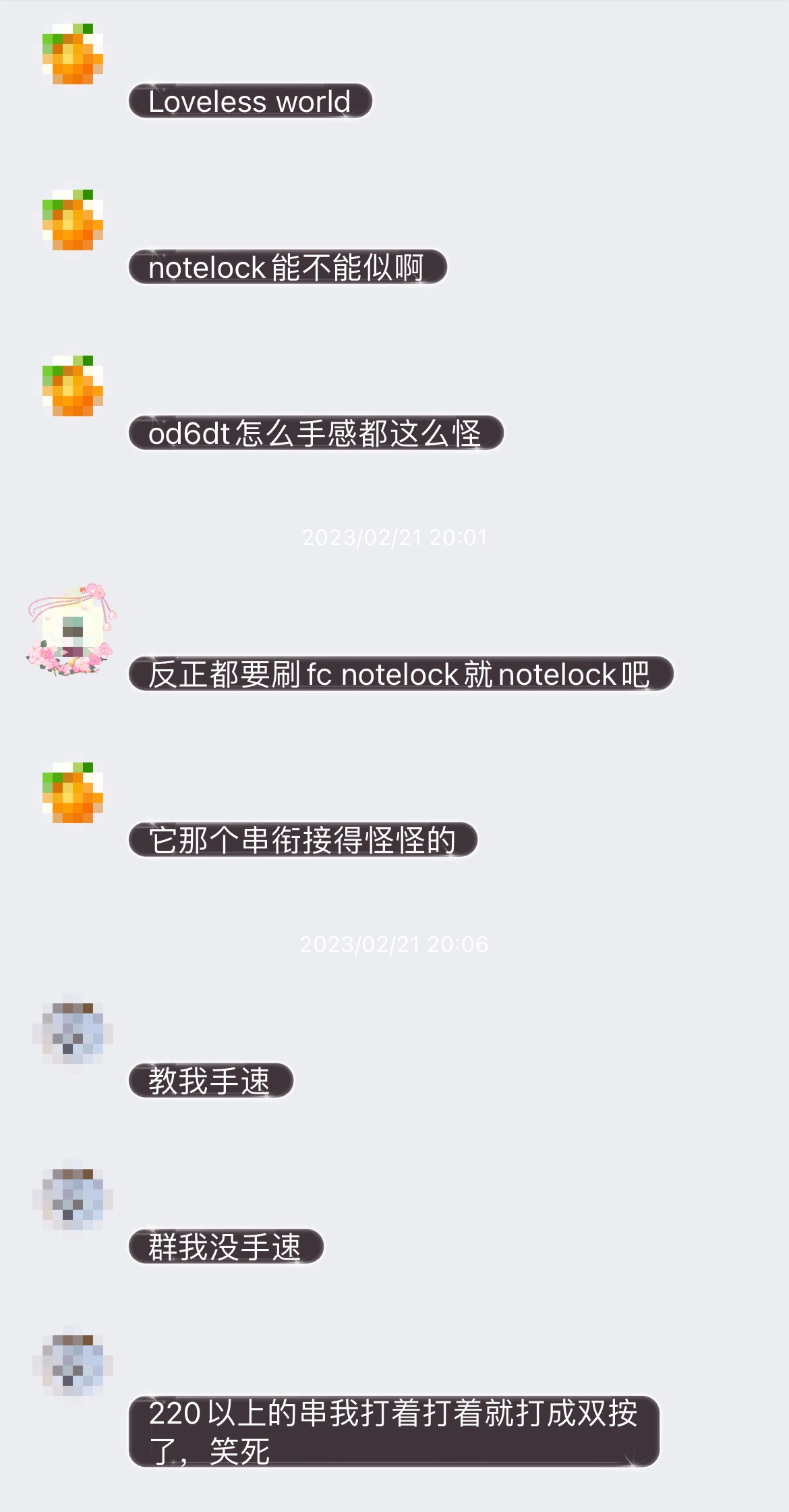This screenshot has height=1512, width=789.
Task: Open avatar of the "220以上的串" message sender
Action: click(73, 1360)
